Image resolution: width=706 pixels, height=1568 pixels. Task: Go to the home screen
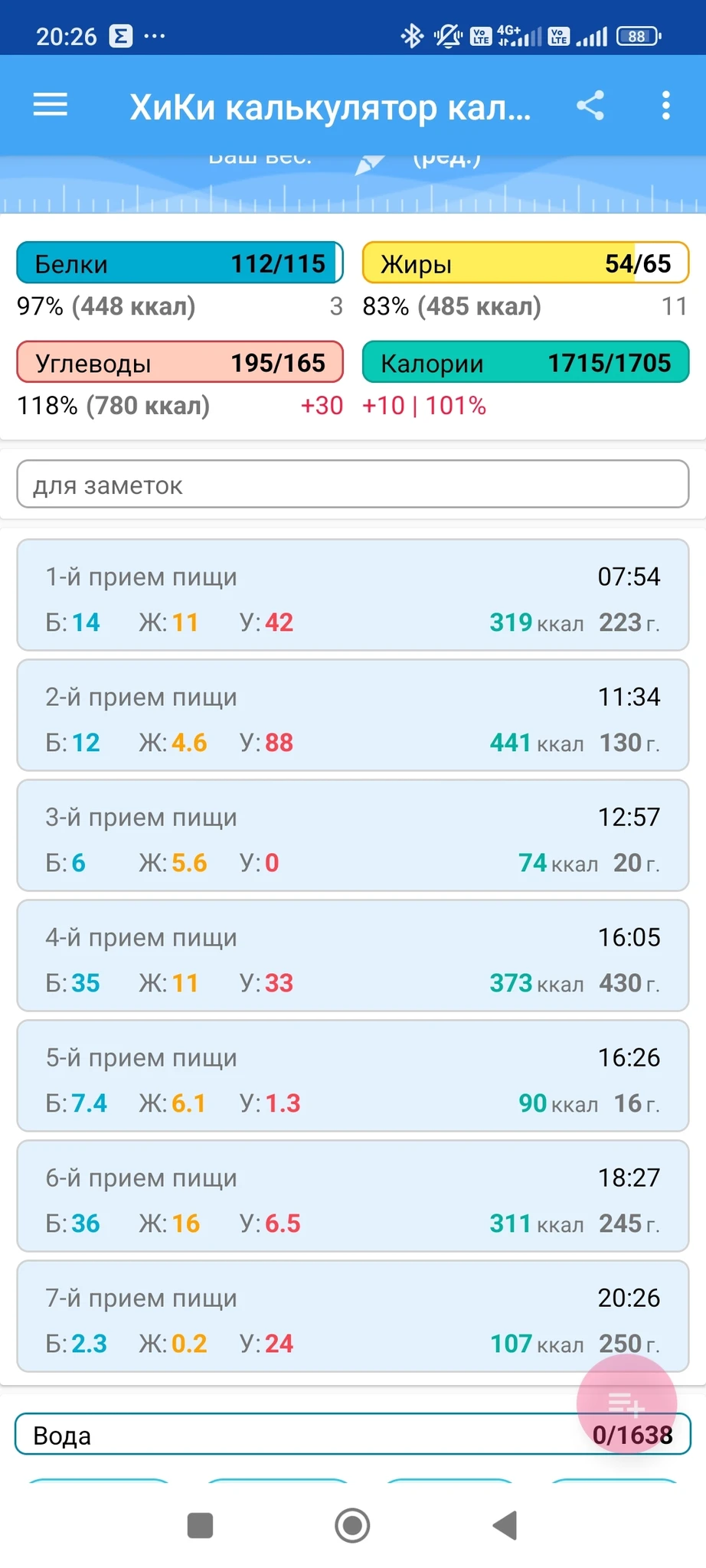[352, 1525]
